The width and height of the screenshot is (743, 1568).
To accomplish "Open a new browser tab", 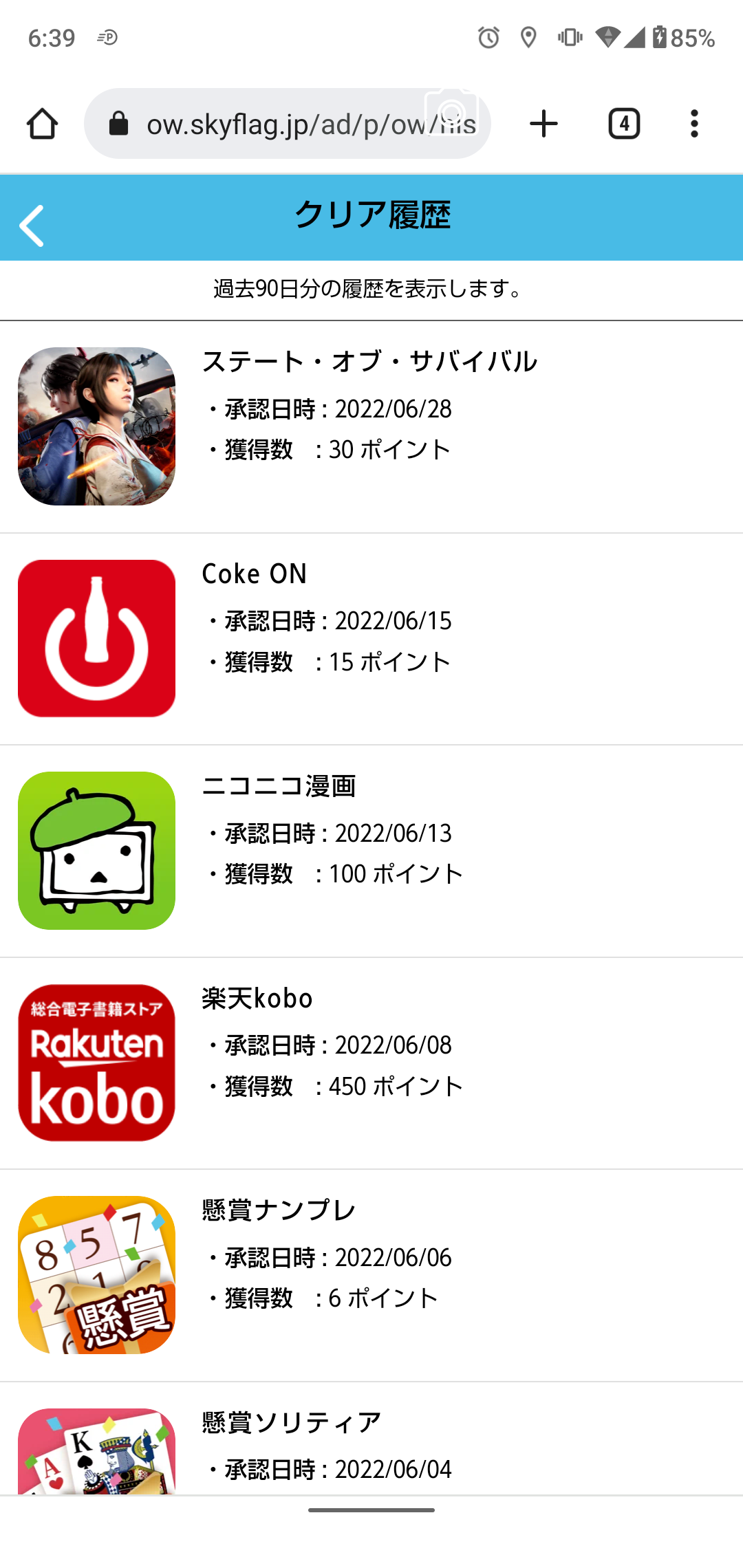I will pos(543,124).
